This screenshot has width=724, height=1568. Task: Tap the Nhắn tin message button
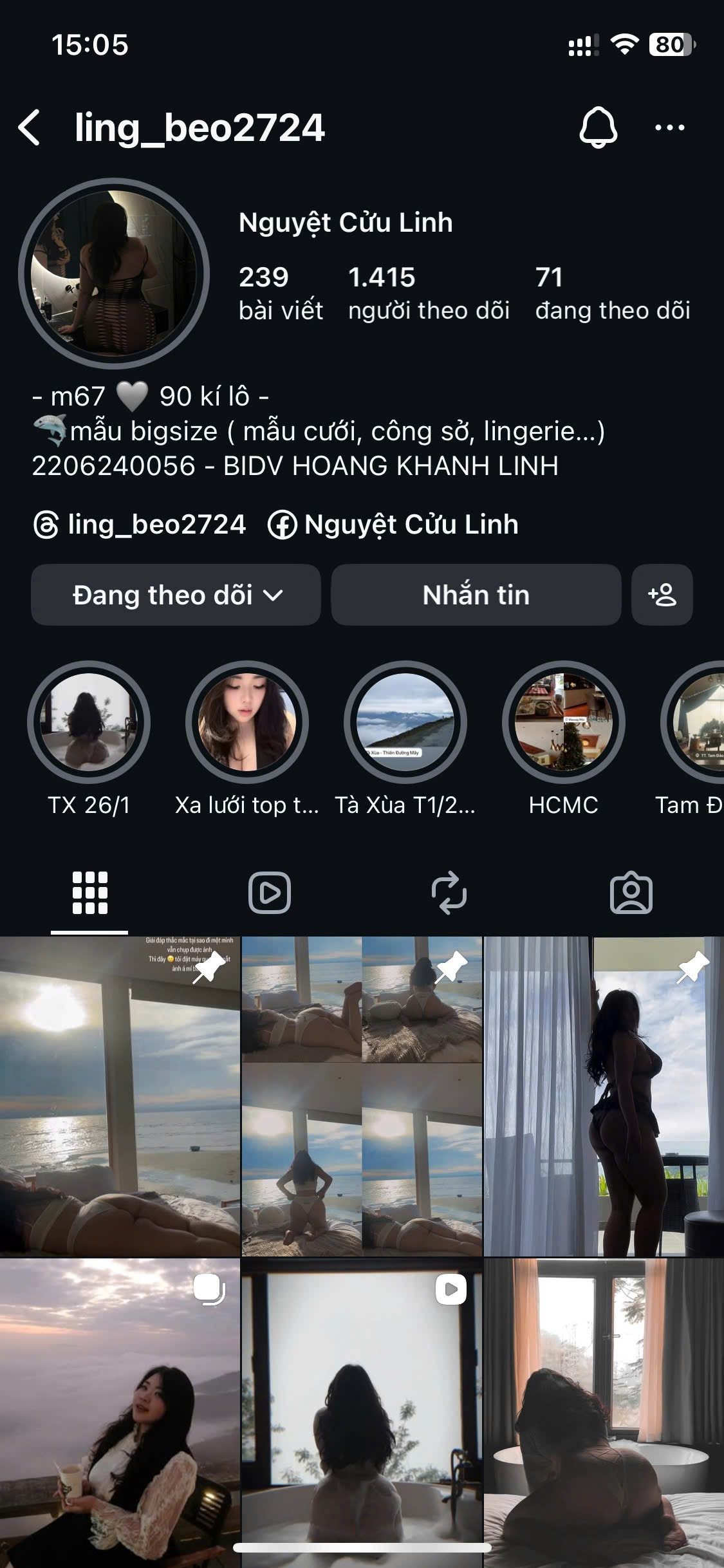click(x=476, y=595)
